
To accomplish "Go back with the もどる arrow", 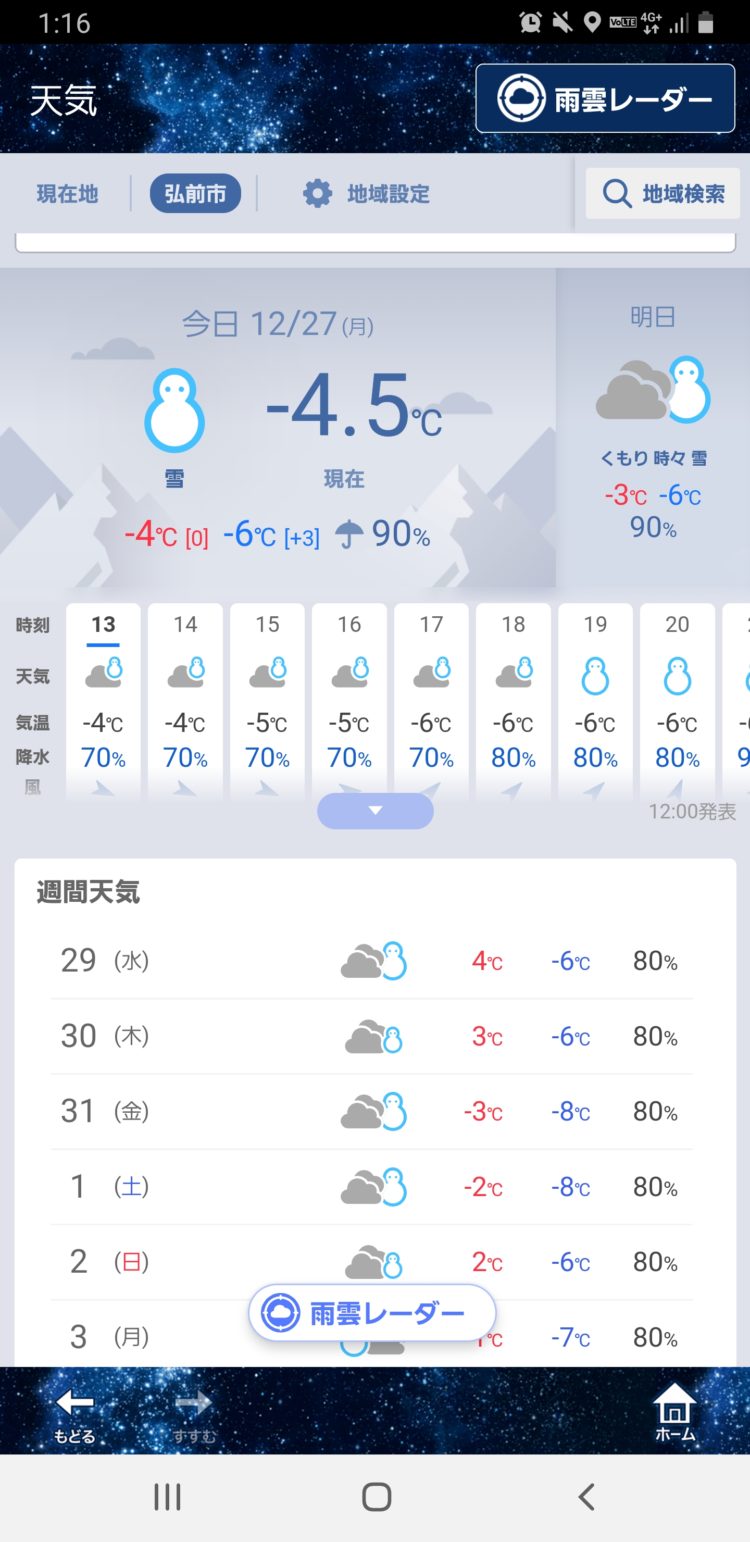I will tap(75, 1411).
